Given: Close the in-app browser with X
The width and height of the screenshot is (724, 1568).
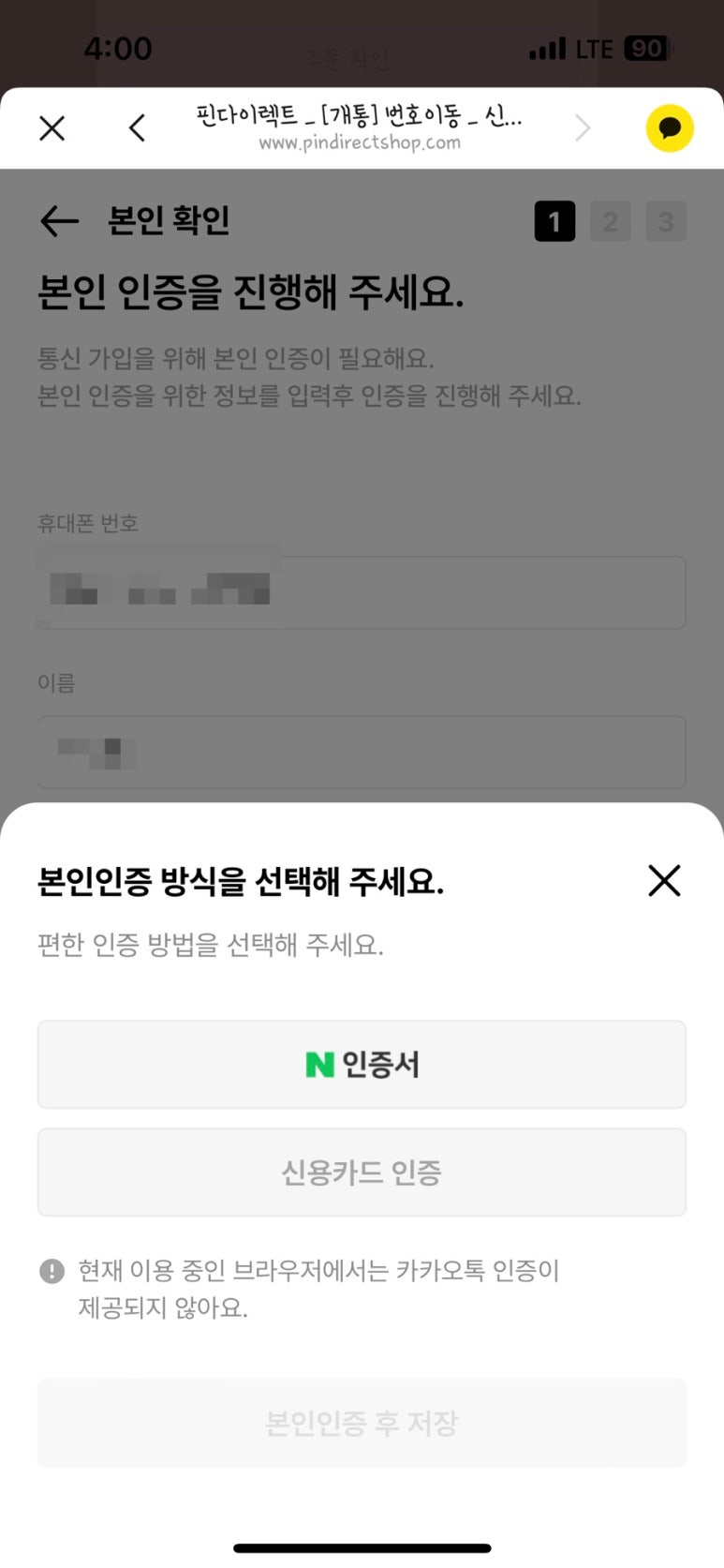Looking at the screenshot, I should tap(52, 128).
